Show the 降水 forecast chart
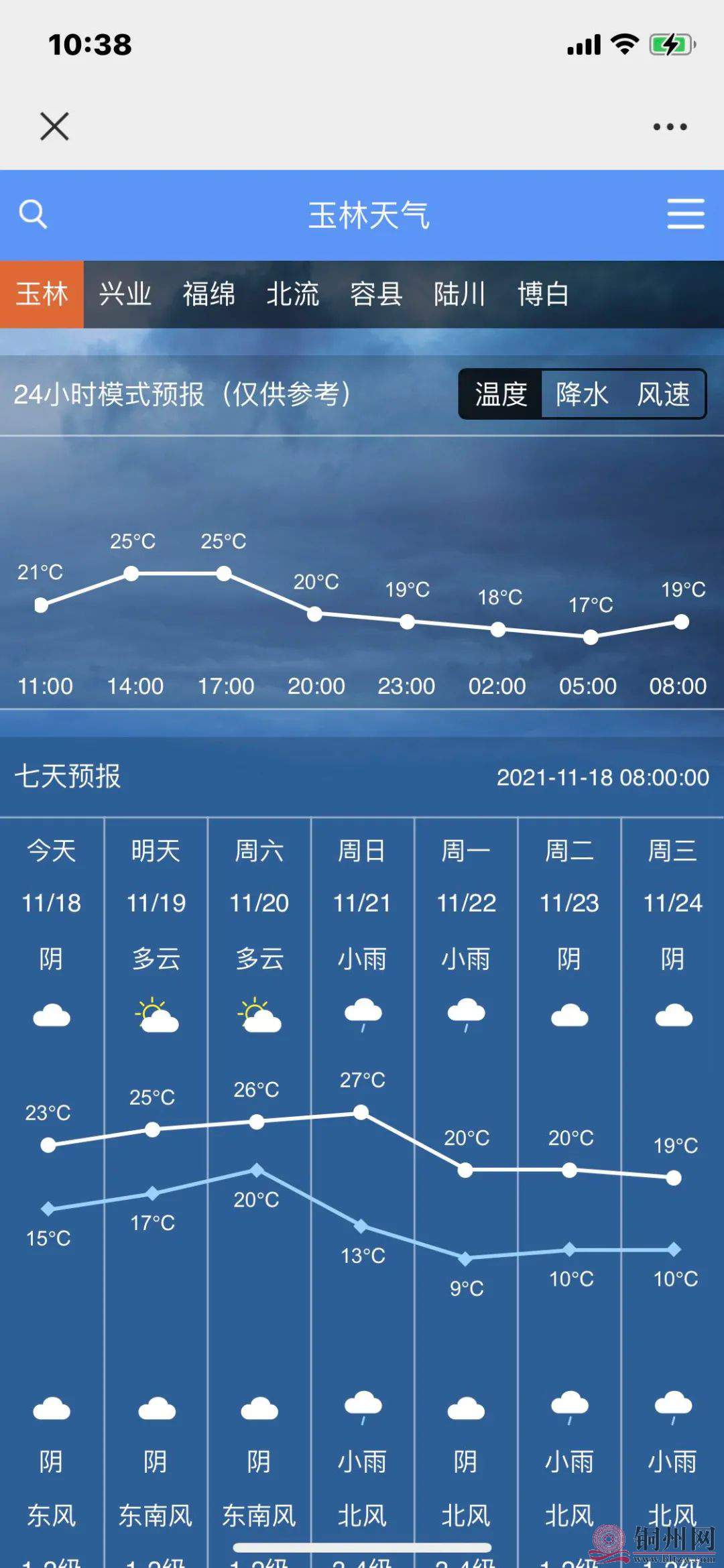The height and width of the screenshot is (1568, 724). coord(582,394)
